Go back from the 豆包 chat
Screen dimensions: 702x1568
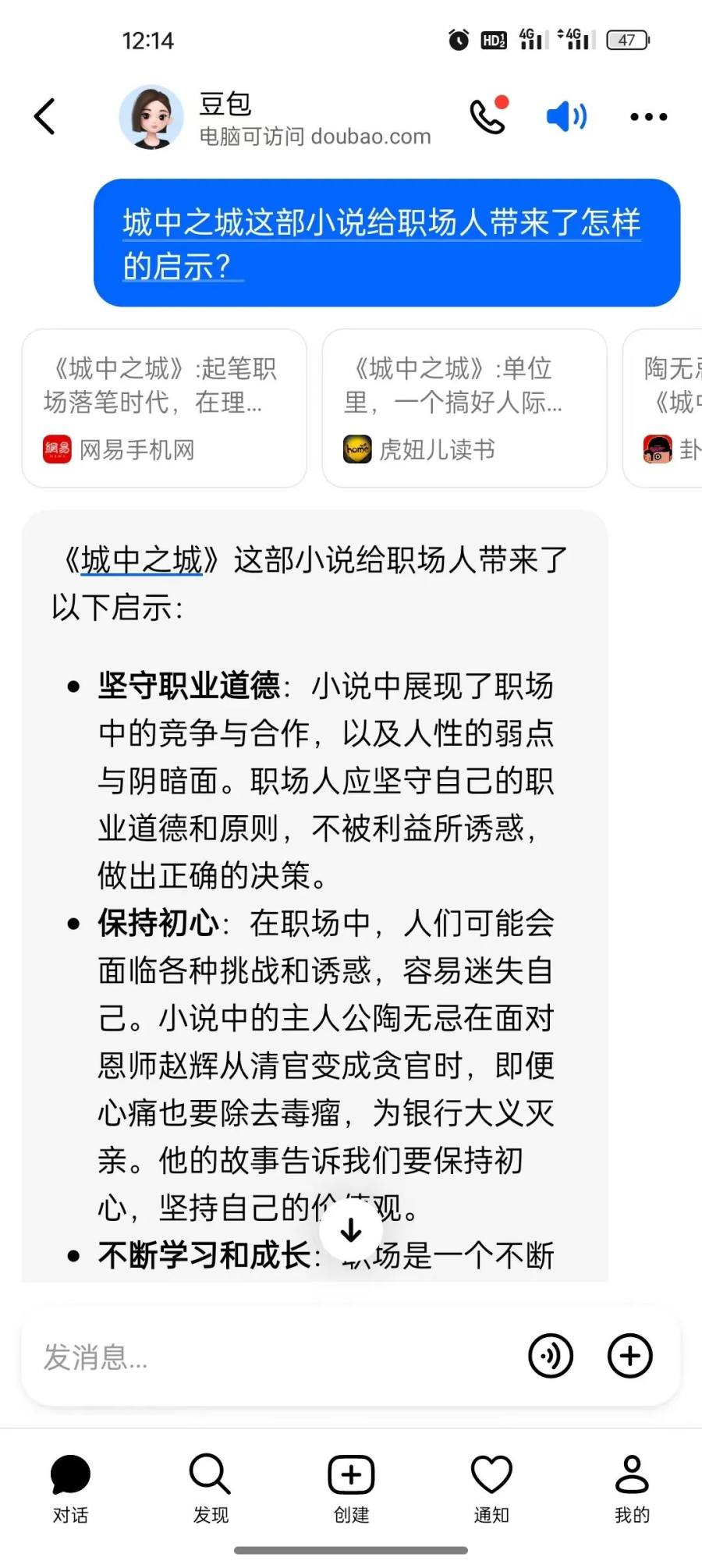click(x=45, y=117)
